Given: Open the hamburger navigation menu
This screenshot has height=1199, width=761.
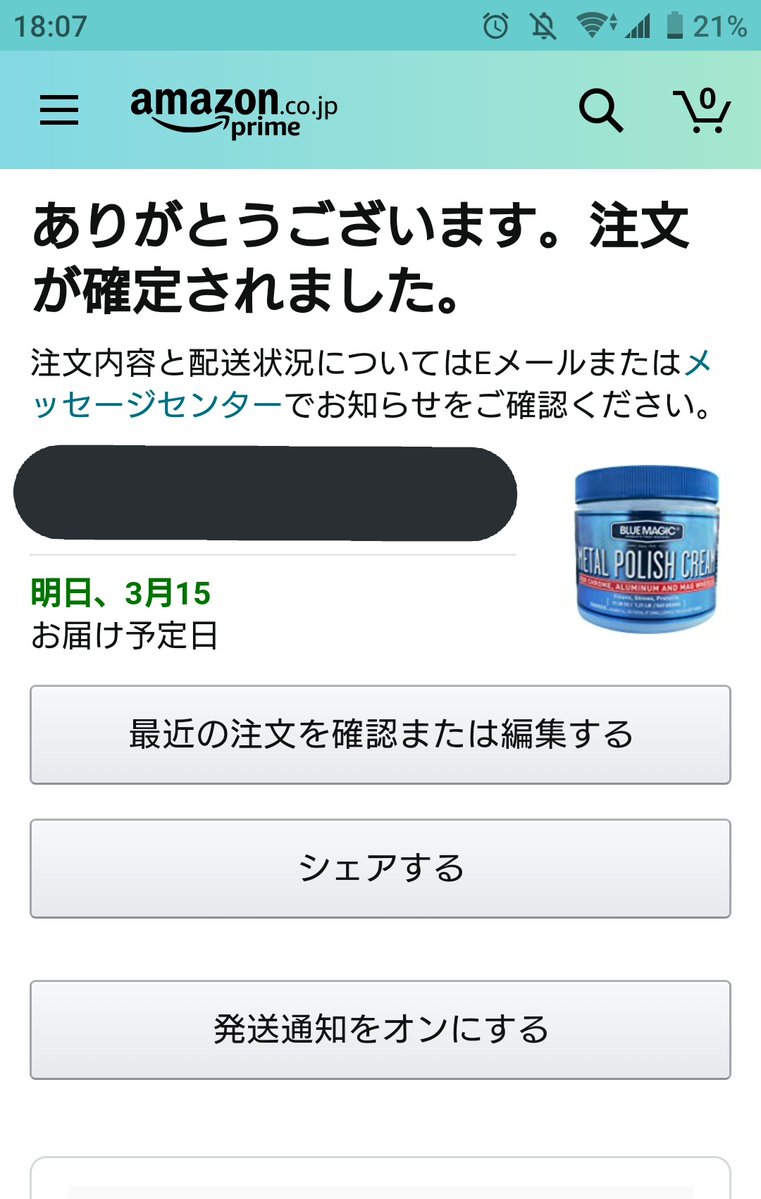Looking at the screenshot, I should (59, 110).
